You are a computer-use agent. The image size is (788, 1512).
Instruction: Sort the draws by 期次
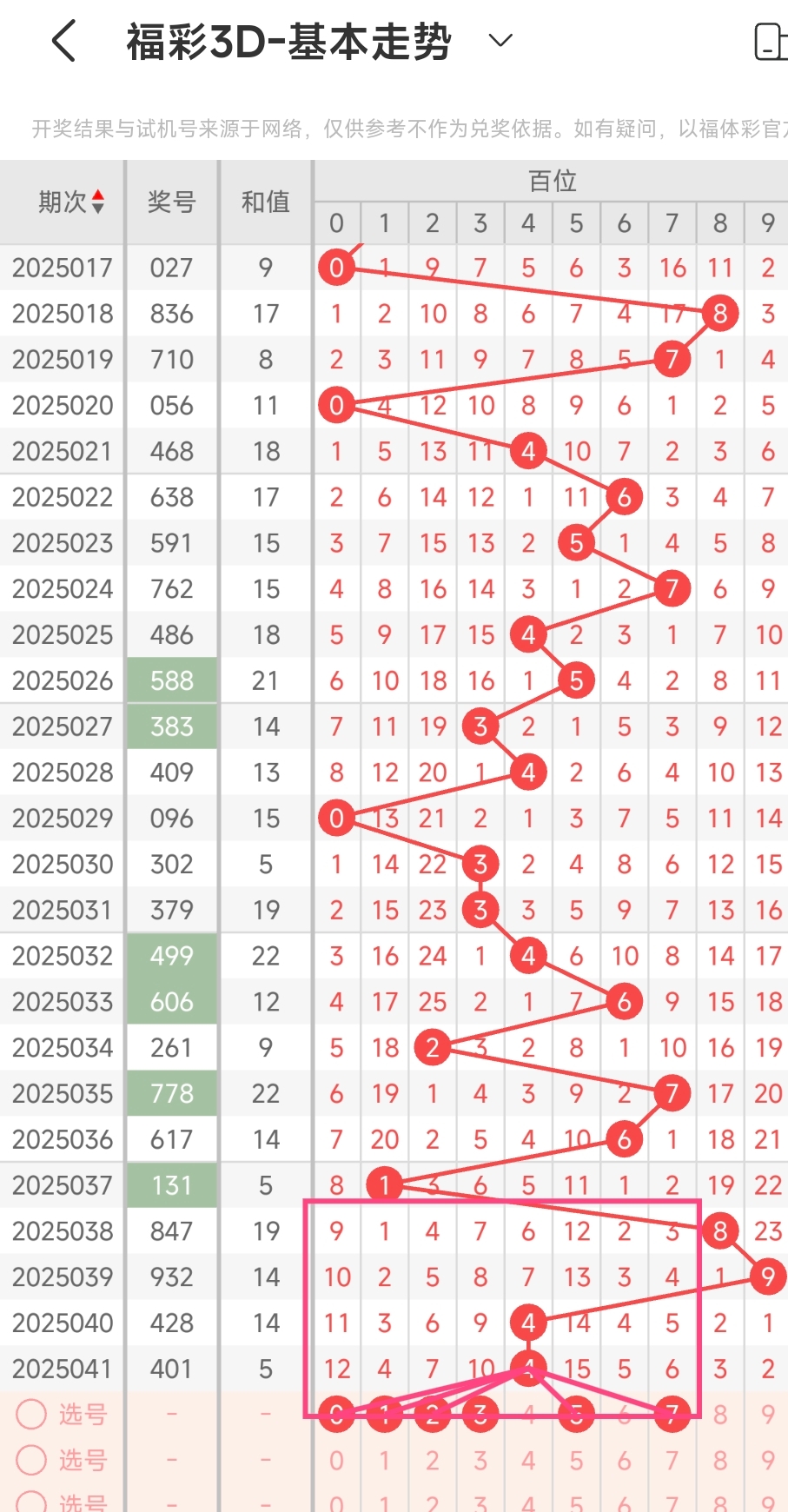coord(71,202)
